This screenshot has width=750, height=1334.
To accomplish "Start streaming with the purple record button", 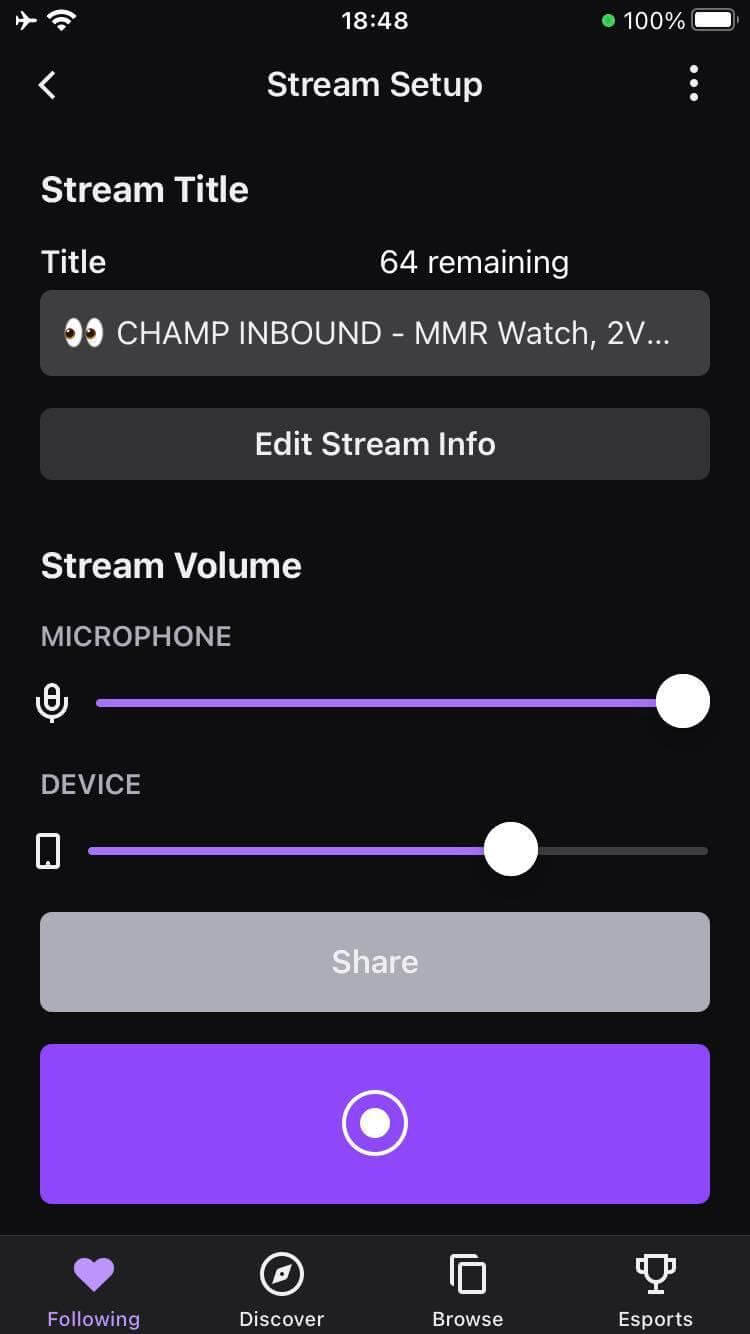I will [375, 1124].
